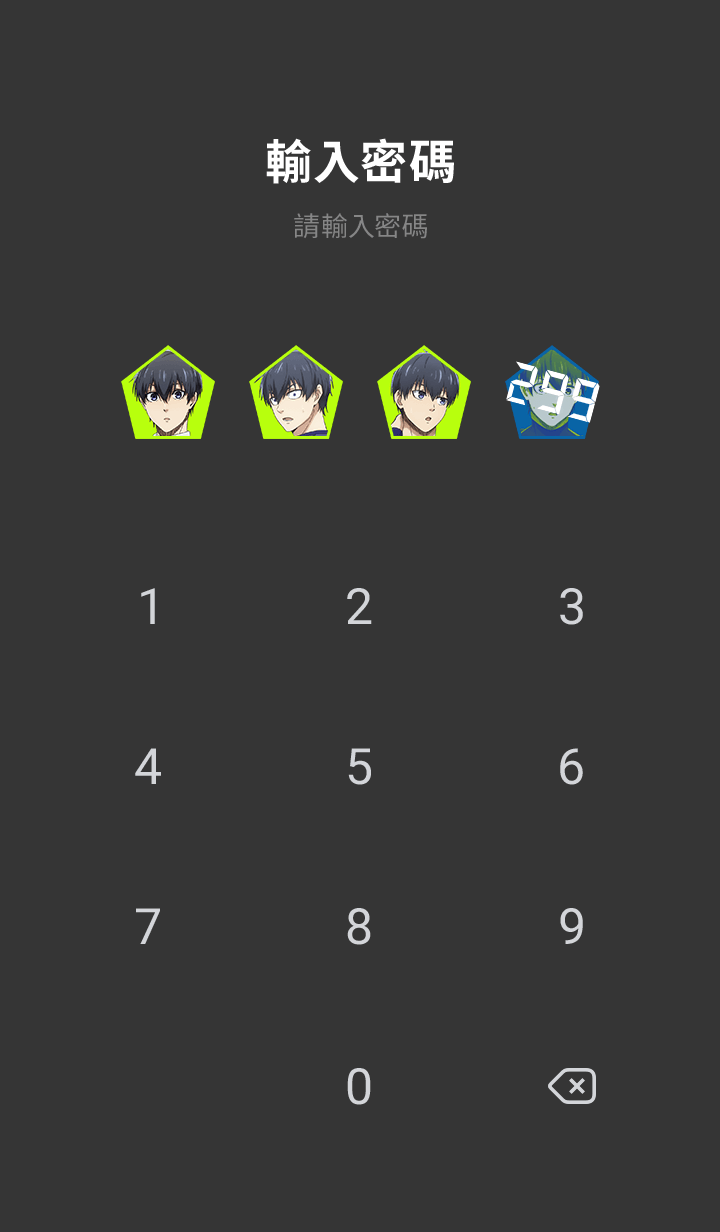Select digit 3 on the passcode pad
Screen dimensions: 720x1232
pyautogui.click(x=571, y=607)
